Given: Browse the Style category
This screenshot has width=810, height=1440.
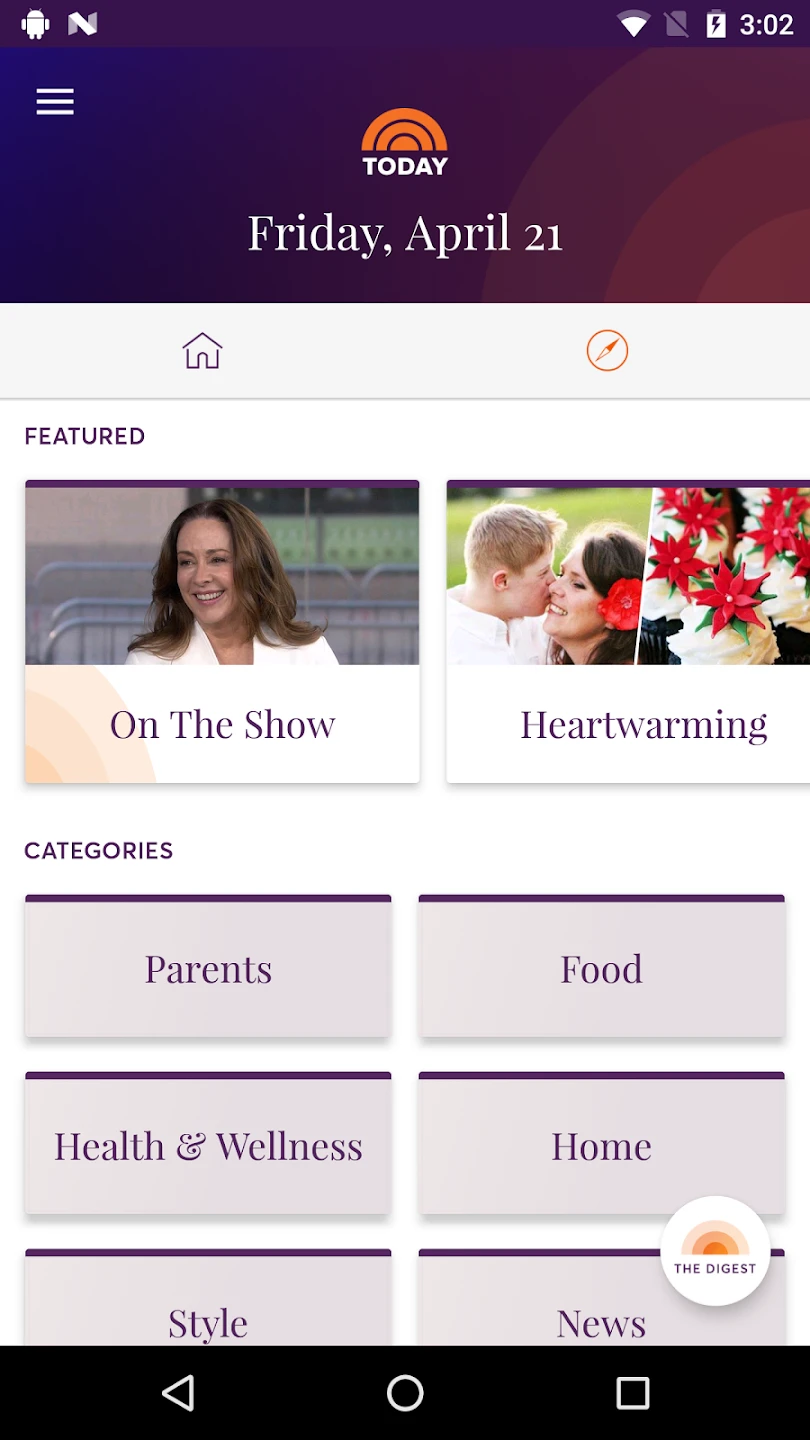Looking at the screenshot, I should point(208,1310).
